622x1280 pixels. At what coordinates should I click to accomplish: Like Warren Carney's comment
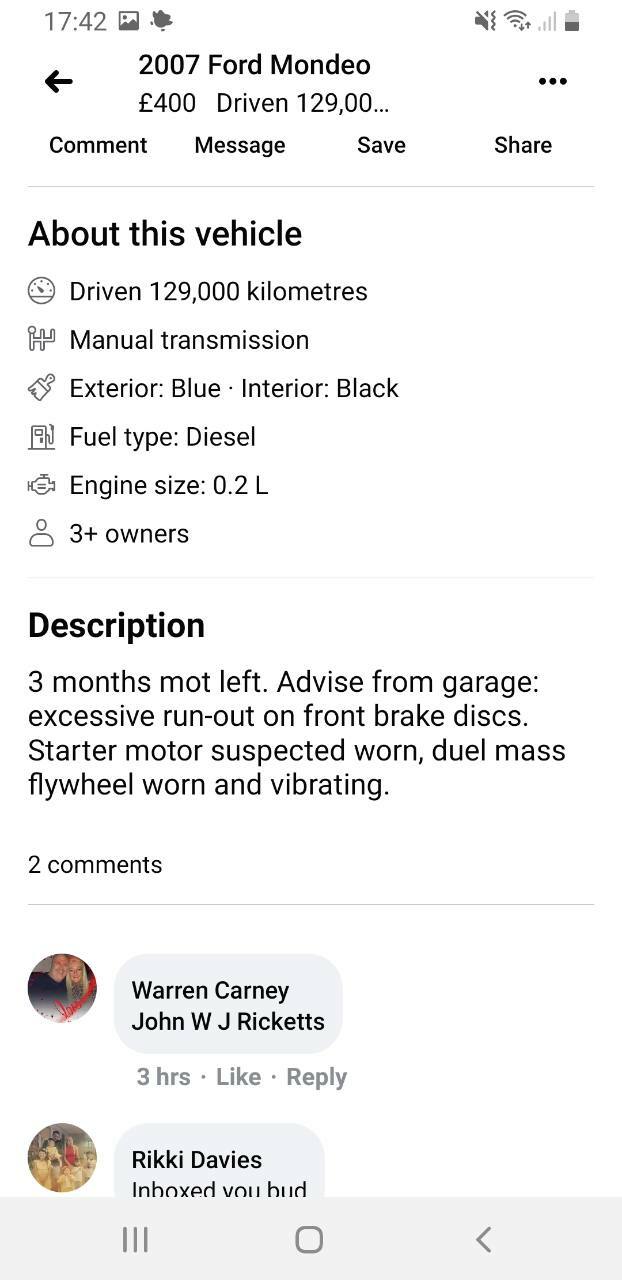tap(238, 1077)
